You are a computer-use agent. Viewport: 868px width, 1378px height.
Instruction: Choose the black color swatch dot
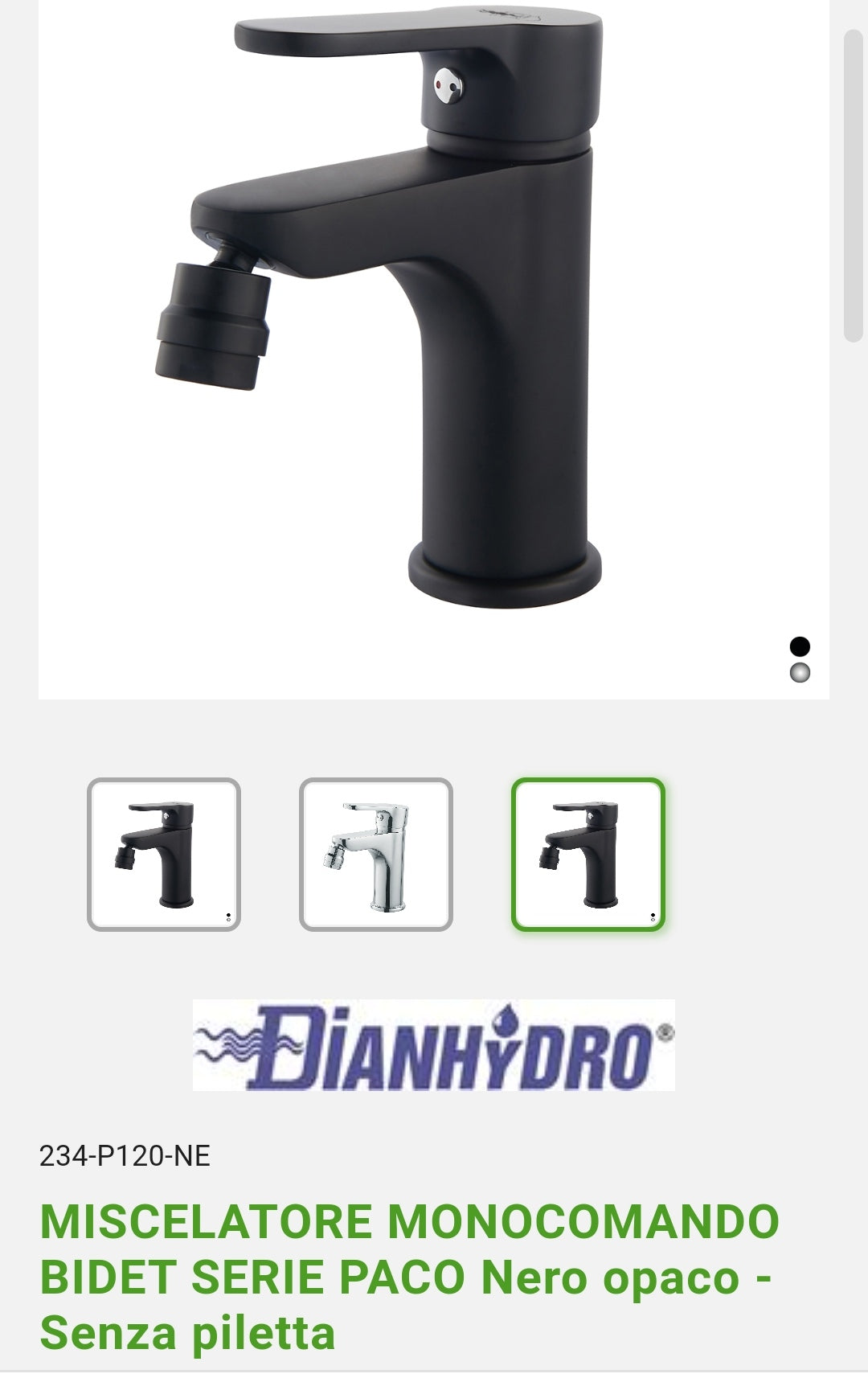point(800,646)
